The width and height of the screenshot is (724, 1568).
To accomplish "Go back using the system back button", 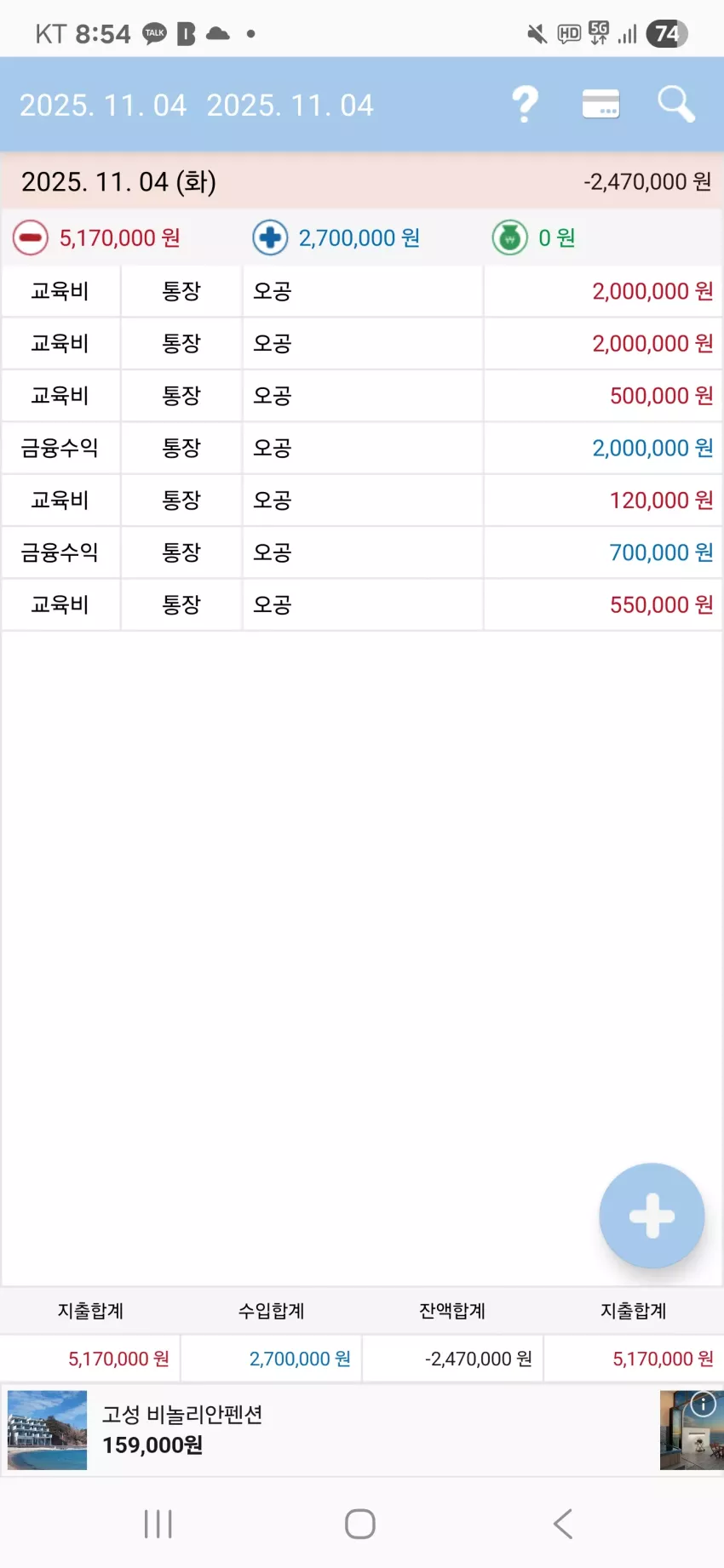I will coord(563,1524).
